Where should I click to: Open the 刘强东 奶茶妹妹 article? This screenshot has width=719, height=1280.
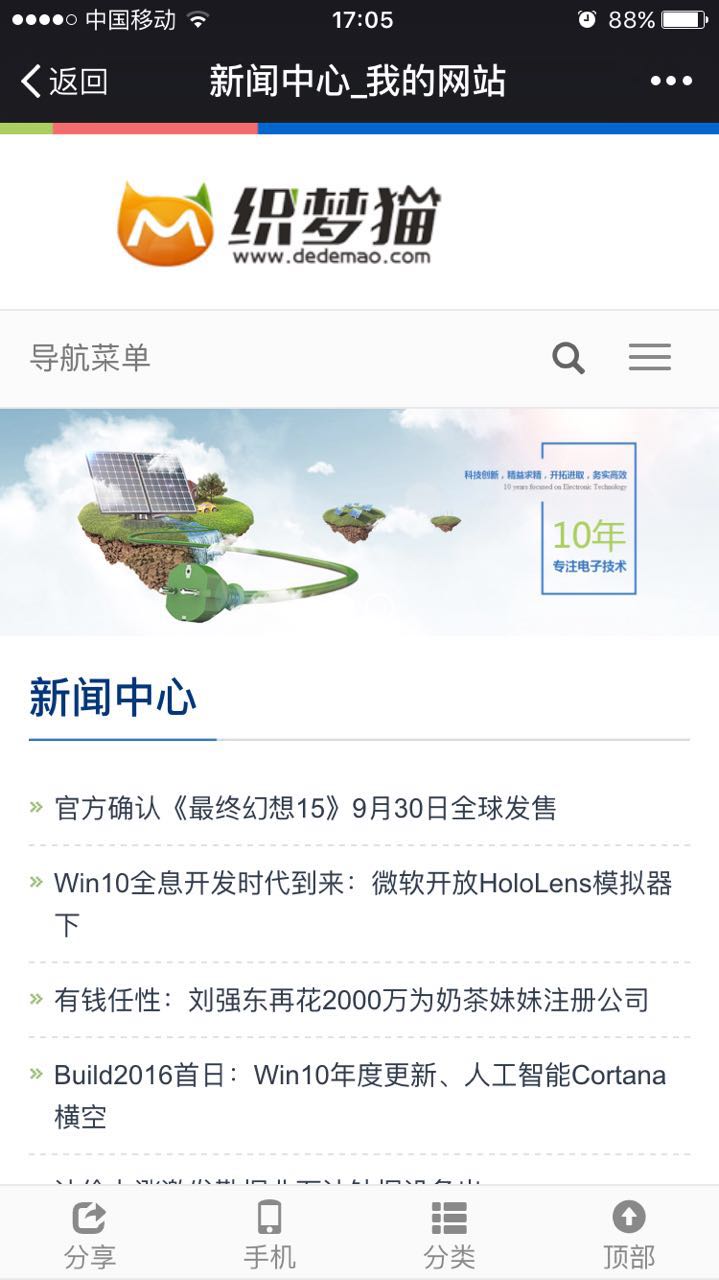point(351,999)
